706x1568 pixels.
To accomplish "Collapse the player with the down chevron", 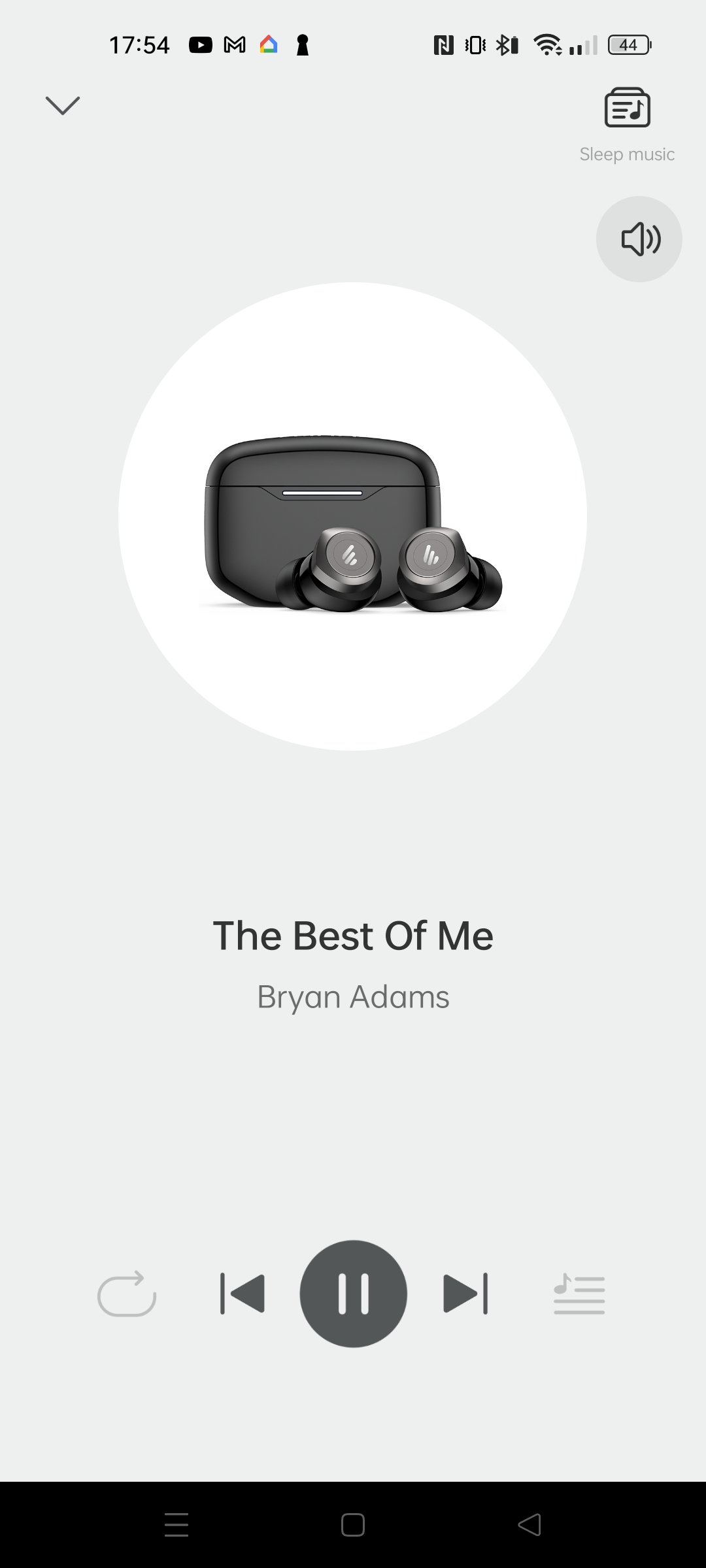I will (x=63, y=105).
